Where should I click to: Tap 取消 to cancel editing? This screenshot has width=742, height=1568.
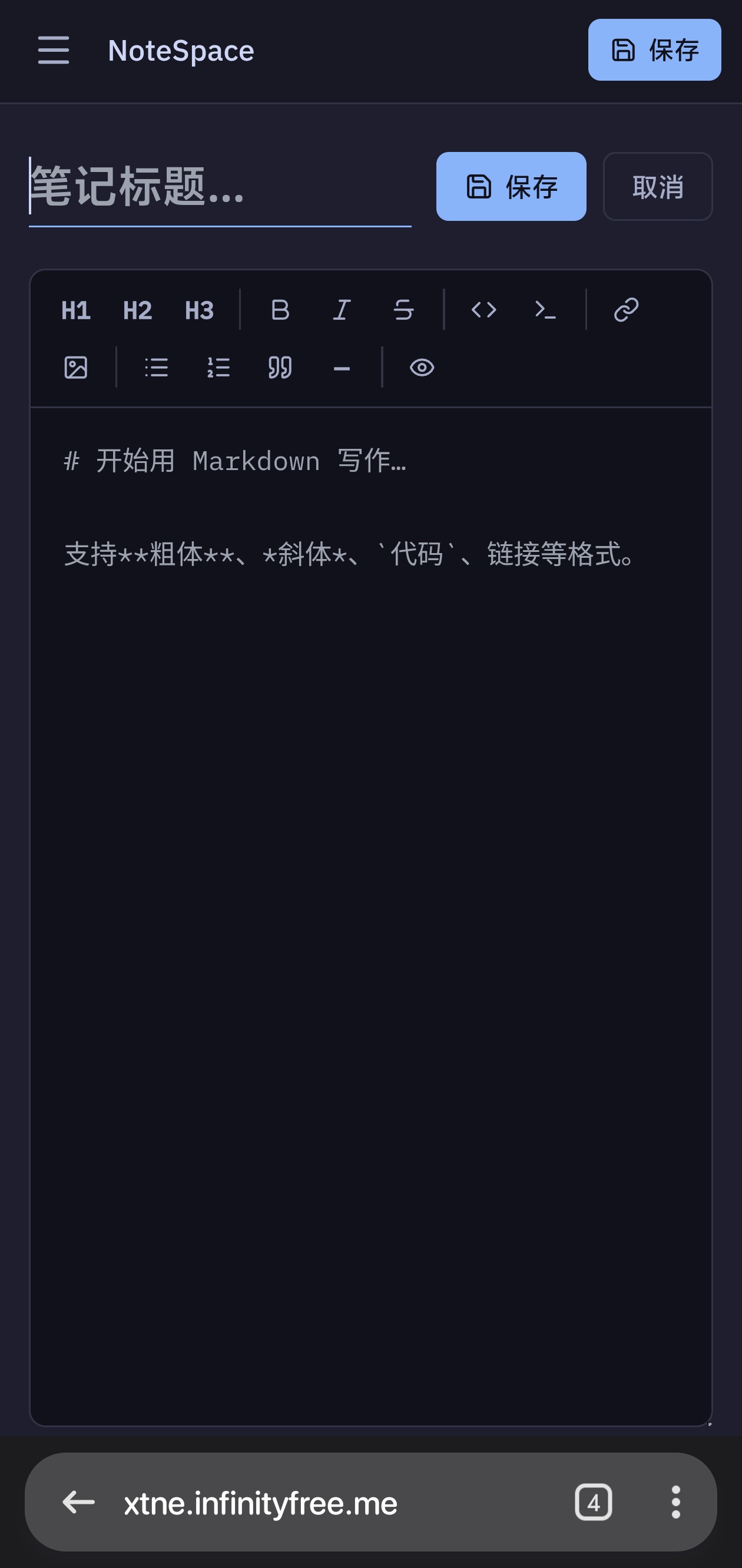point(657,187)
